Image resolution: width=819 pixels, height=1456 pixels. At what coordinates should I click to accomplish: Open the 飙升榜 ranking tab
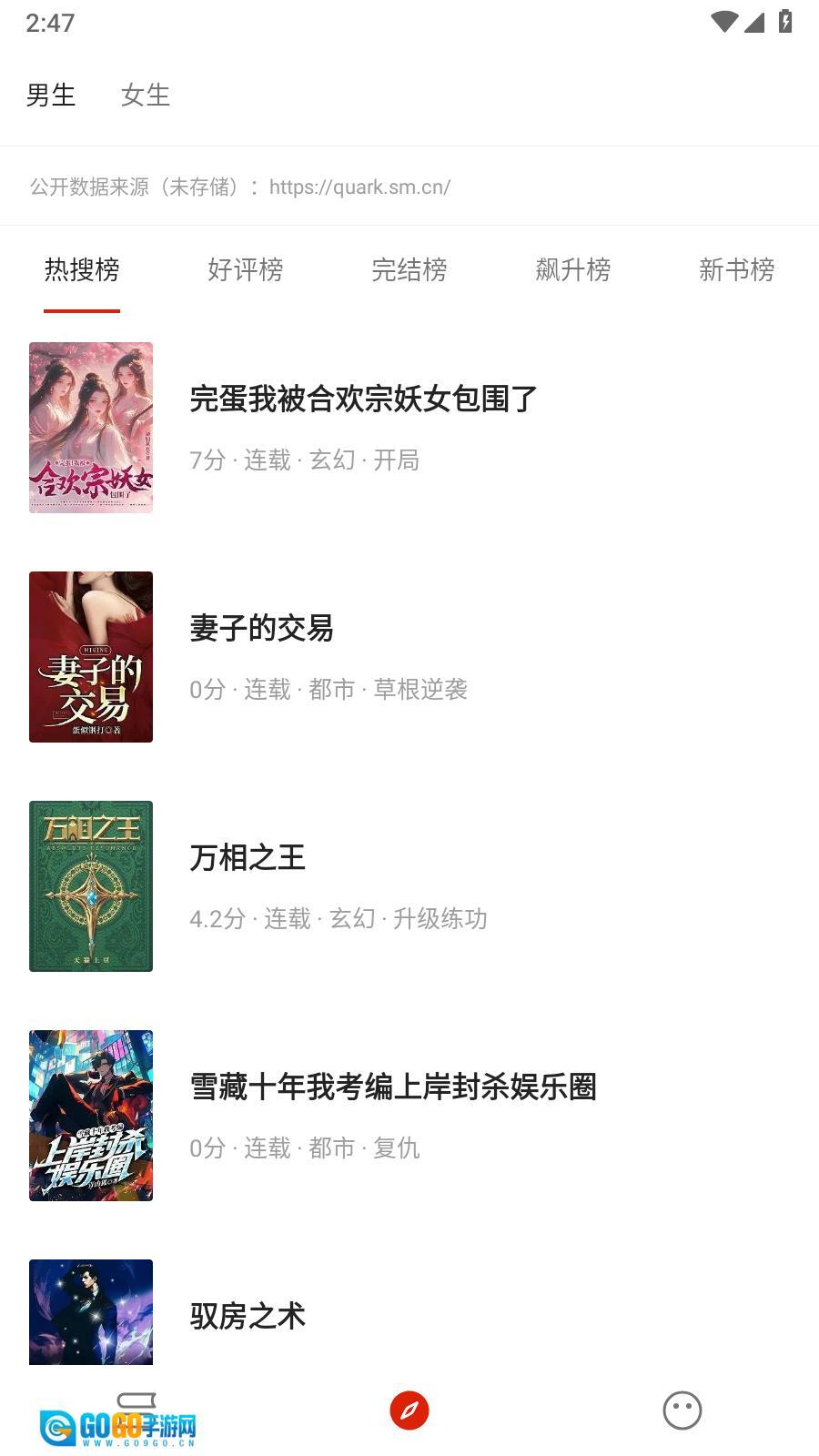[573, 270]
